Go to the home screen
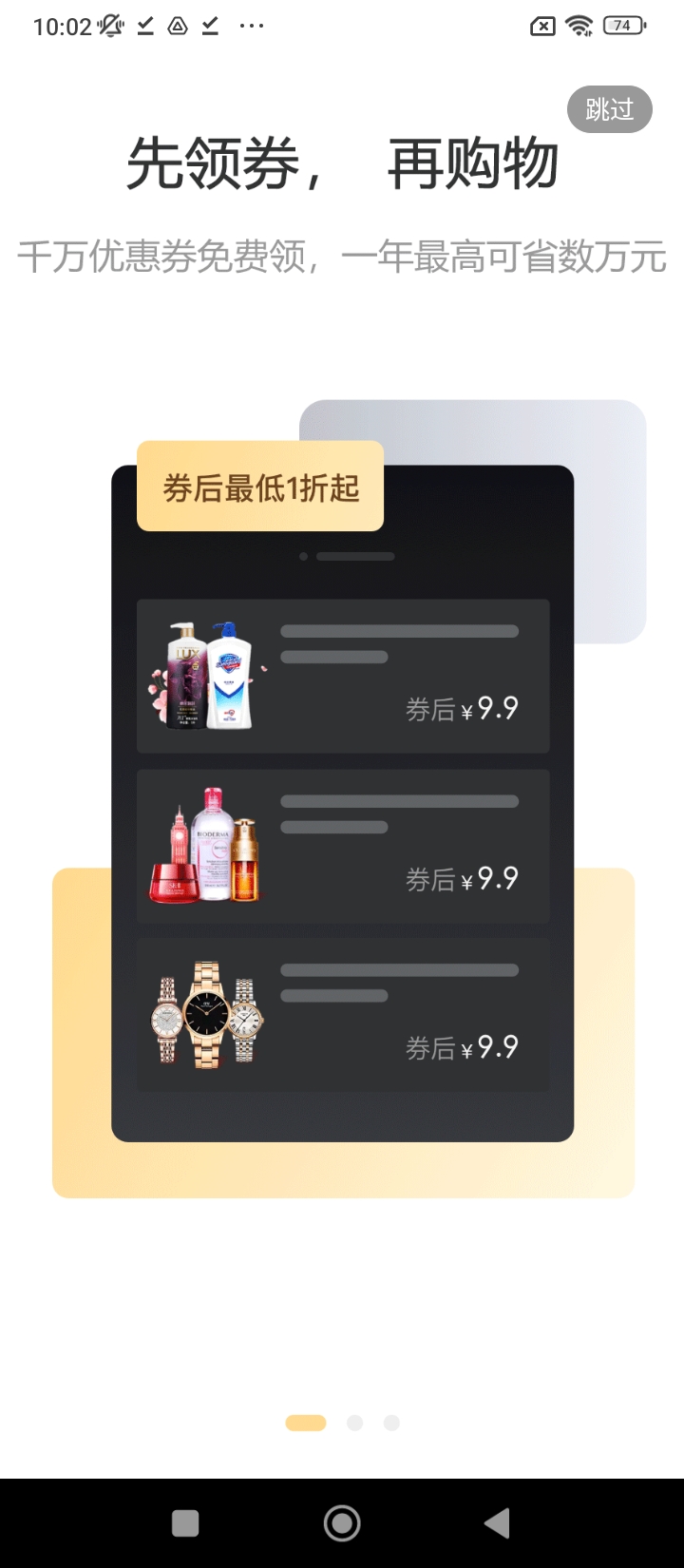 click(x=342, y=1523)
